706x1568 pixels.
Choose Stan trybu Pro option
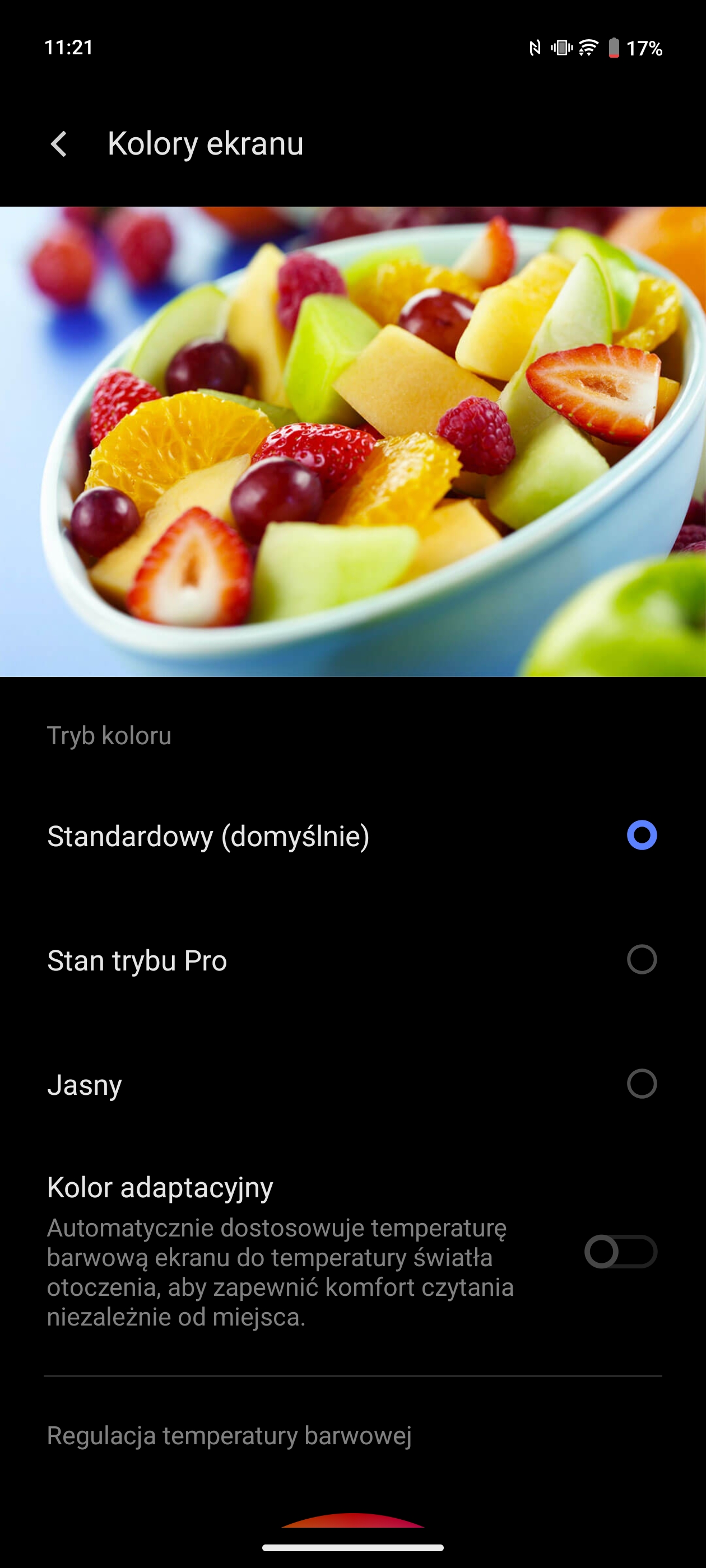(x=352, y=960)
